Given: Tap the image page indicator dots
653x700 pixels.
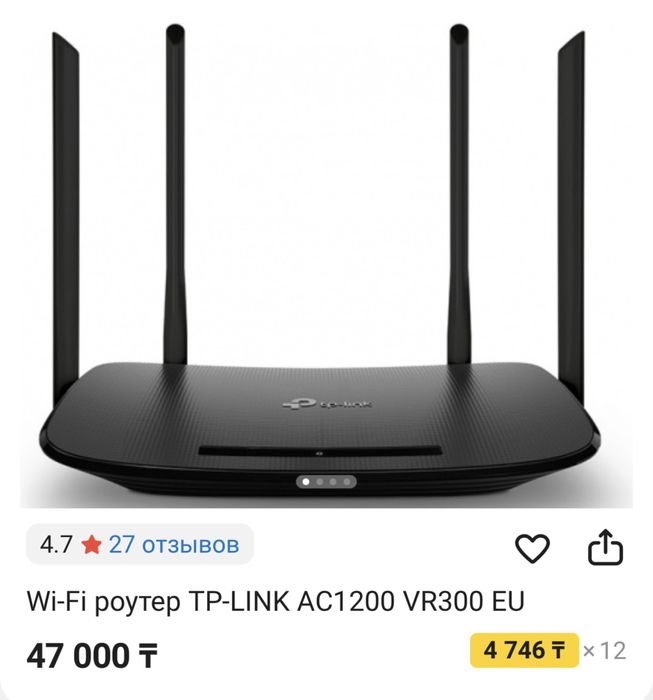Looking at the screenshot, I should click(326, 481).
